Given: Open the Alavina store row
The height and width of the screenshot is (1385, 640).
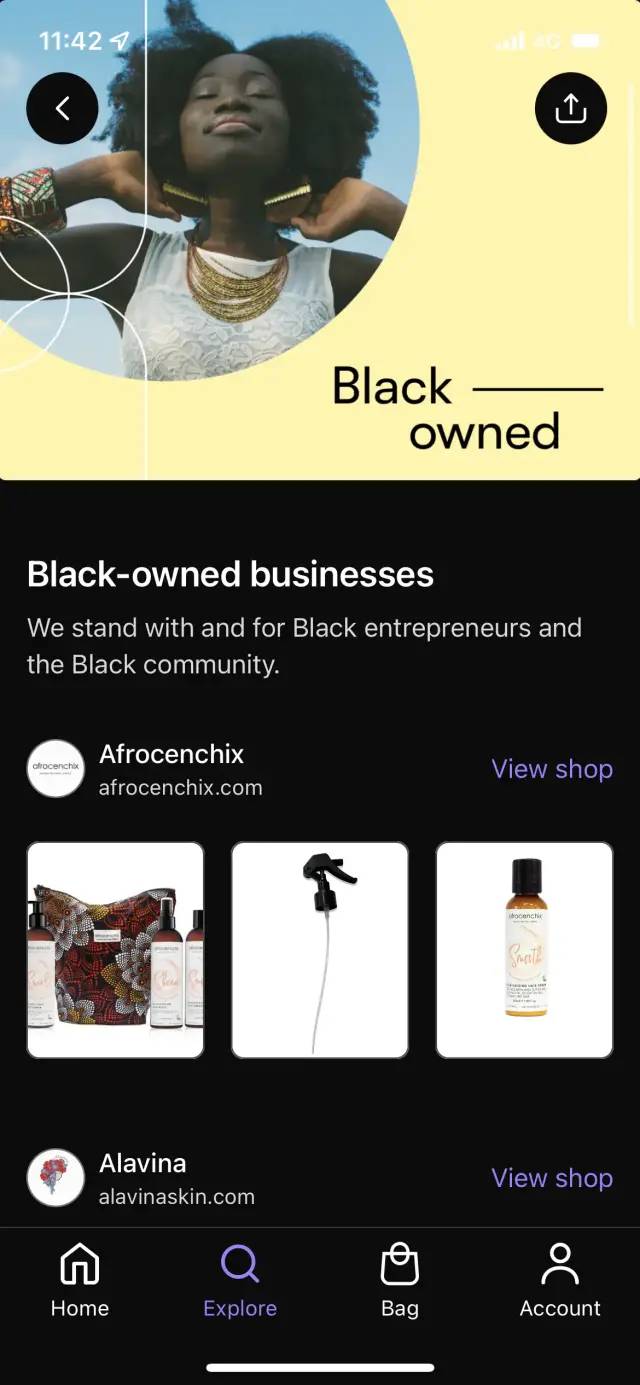Looking at the screenshot, I should pyautogui.click(x=176, y=1178).
